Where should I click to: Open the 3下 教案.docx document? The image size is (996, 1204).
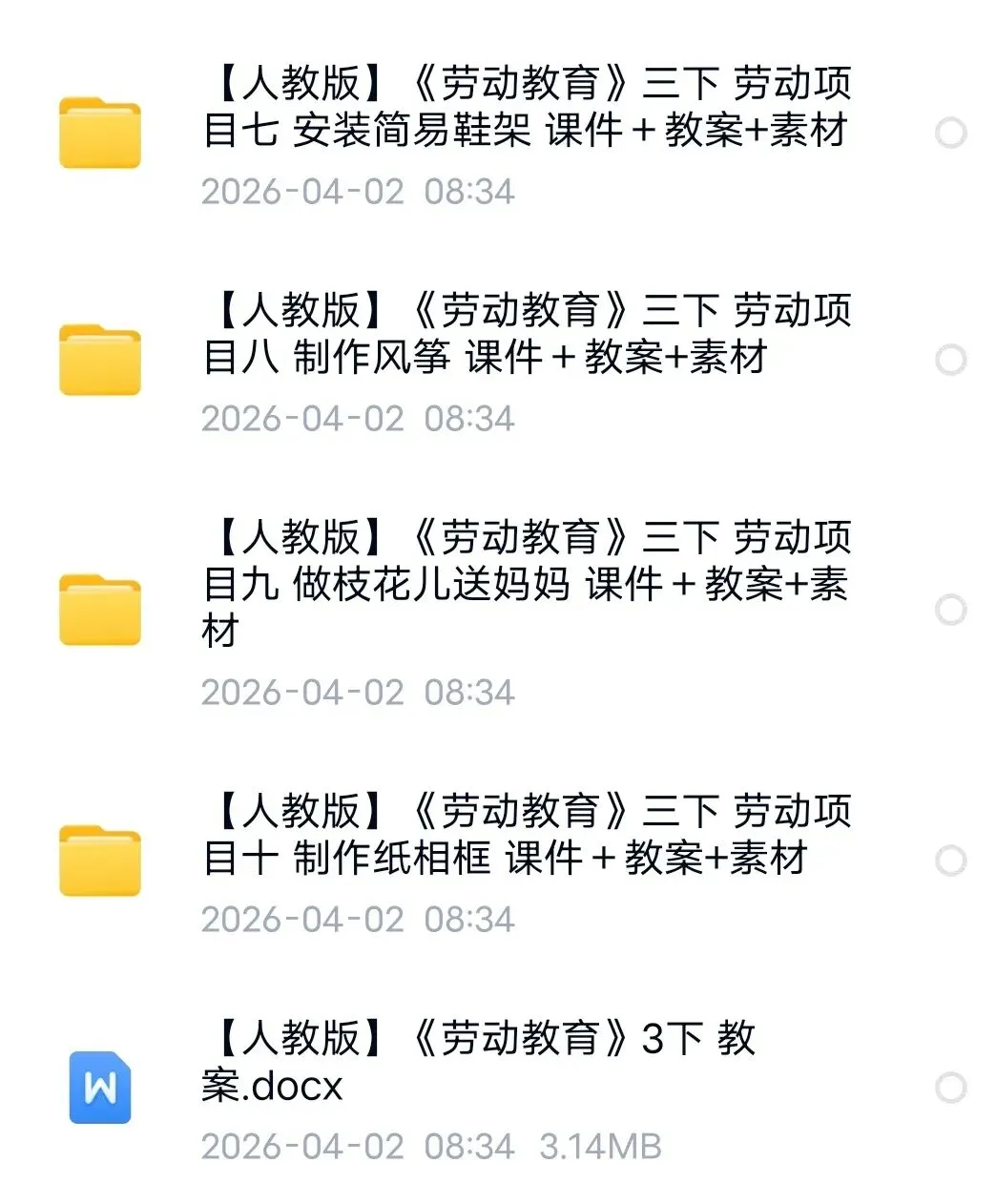tap(477, 1062)
